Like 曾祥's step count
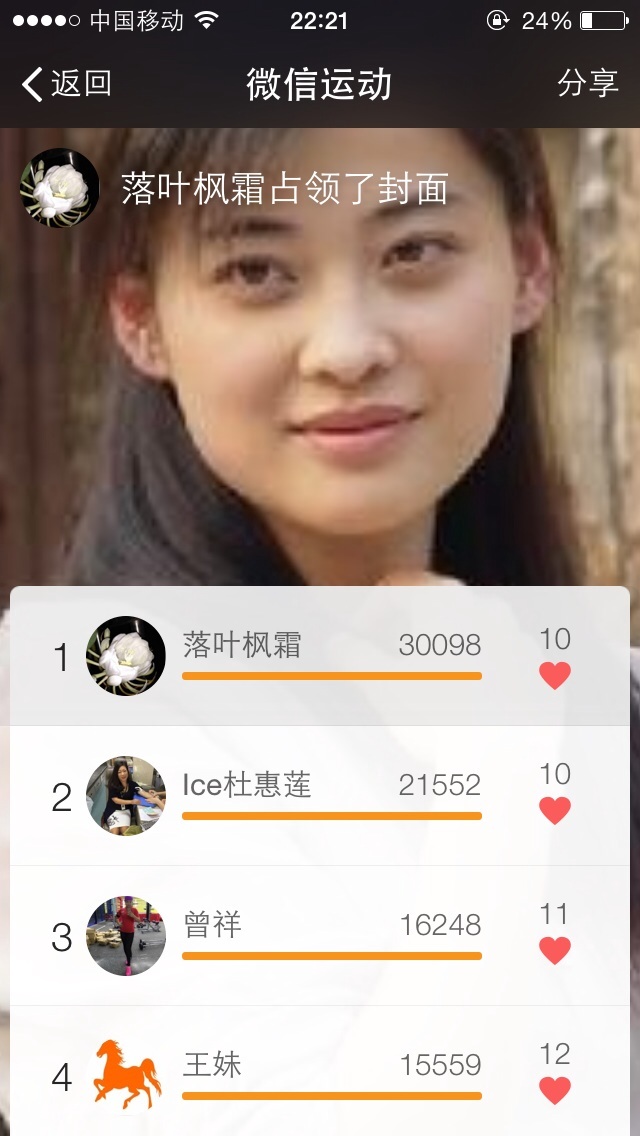This screenshot has width=640, height=1136. [x=555, y=950]
